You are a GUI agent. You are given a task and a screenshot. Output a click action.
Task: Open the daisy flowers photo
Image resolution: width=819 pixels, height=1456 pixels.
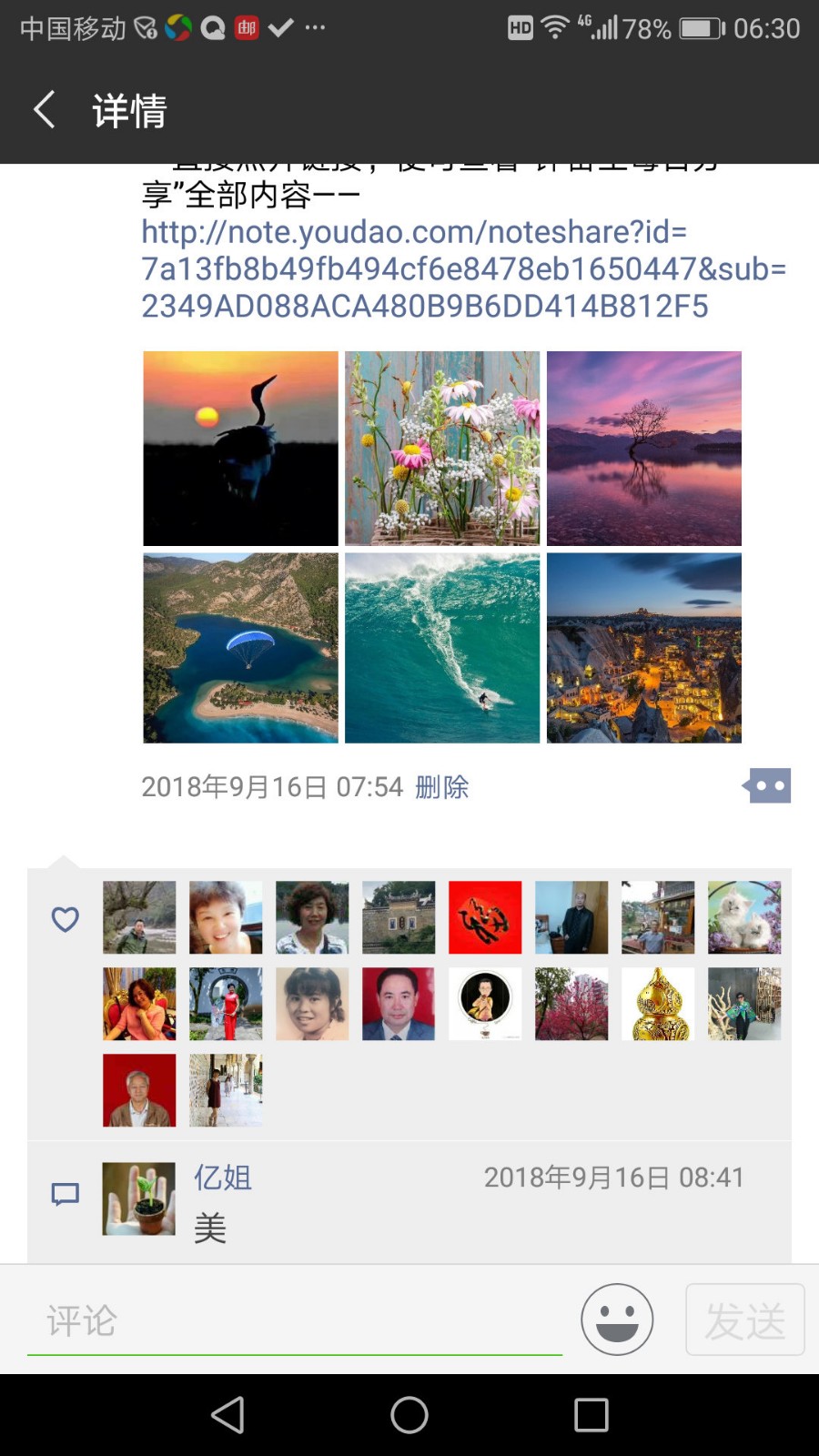[442, 449]
